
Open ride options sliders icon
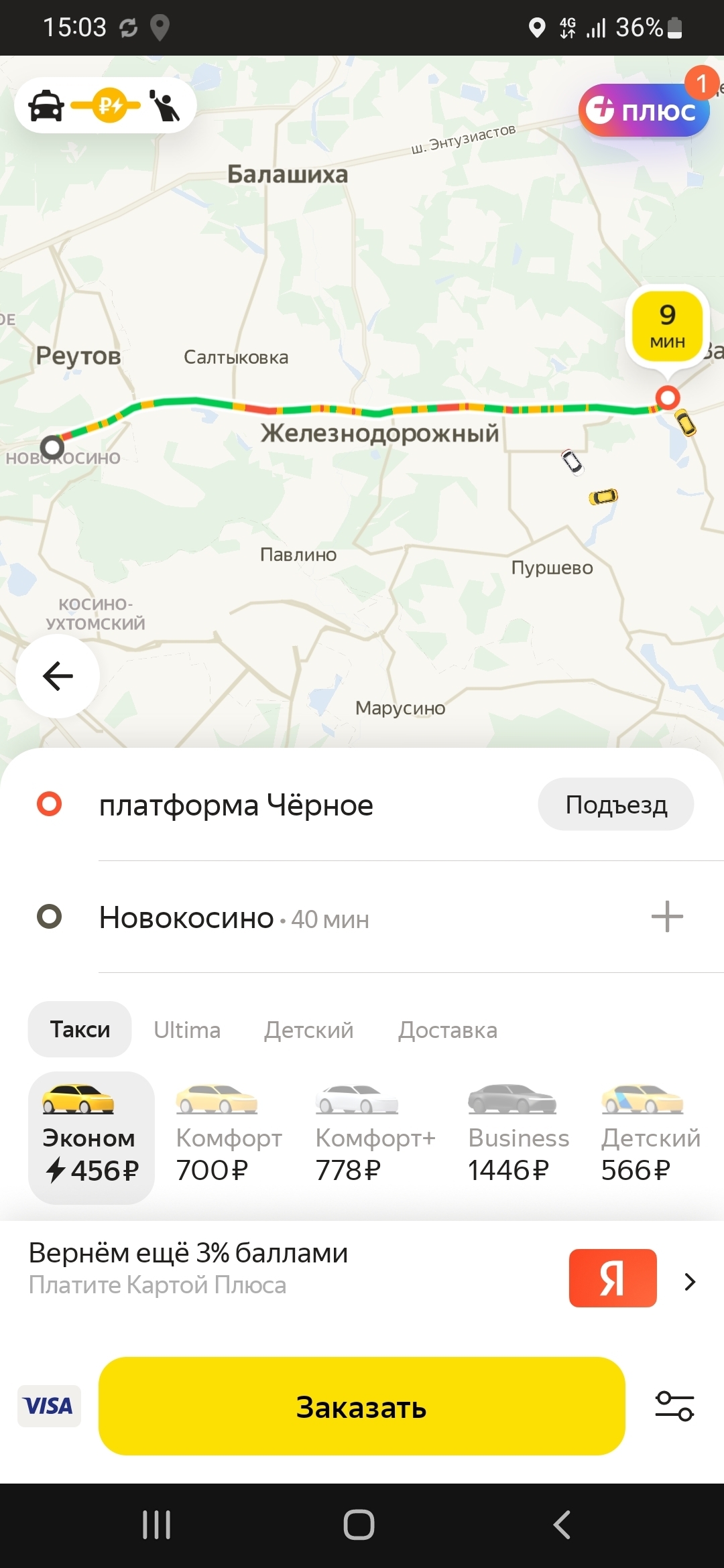coord(674,1406)
